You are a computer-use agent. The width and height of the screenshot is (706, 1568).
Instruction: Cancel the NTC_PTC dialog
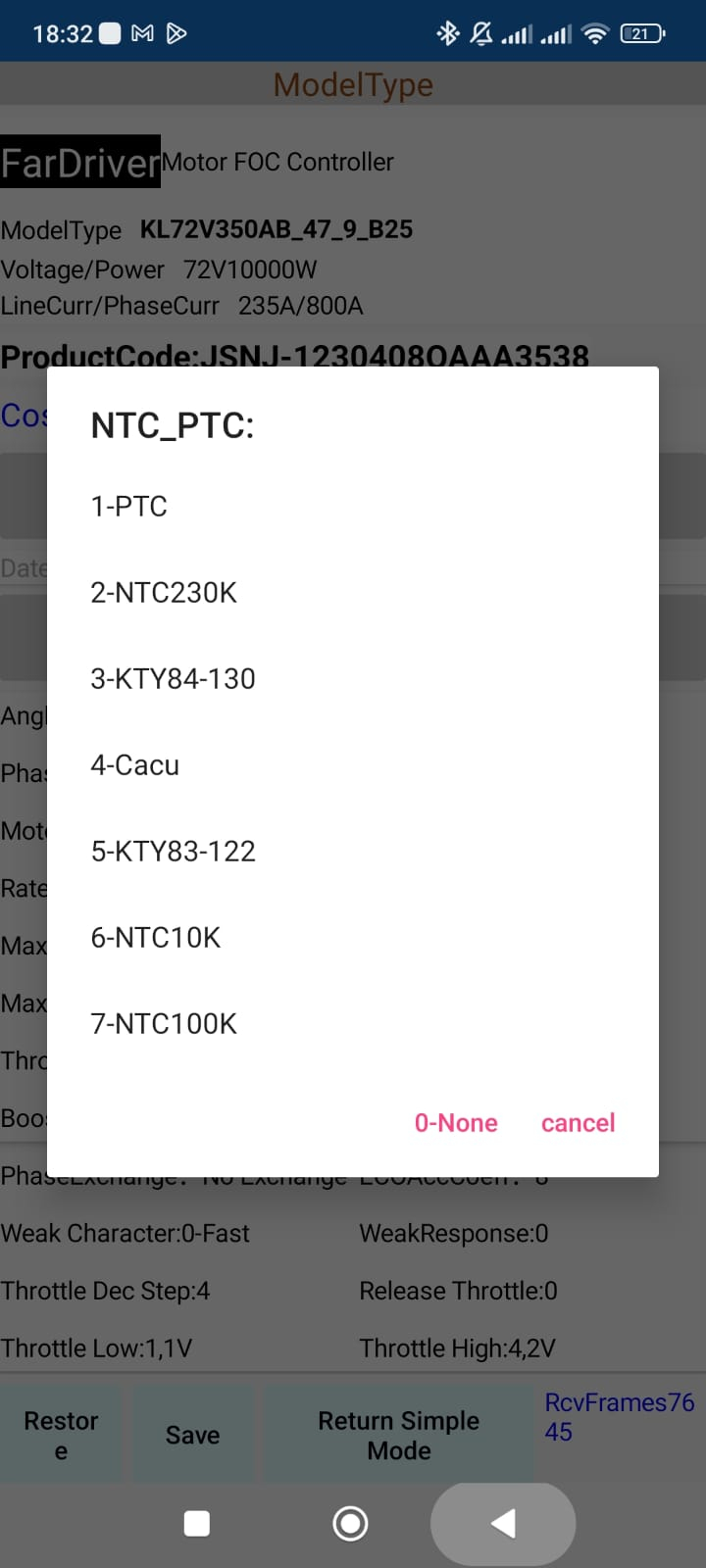point(578,1123)
